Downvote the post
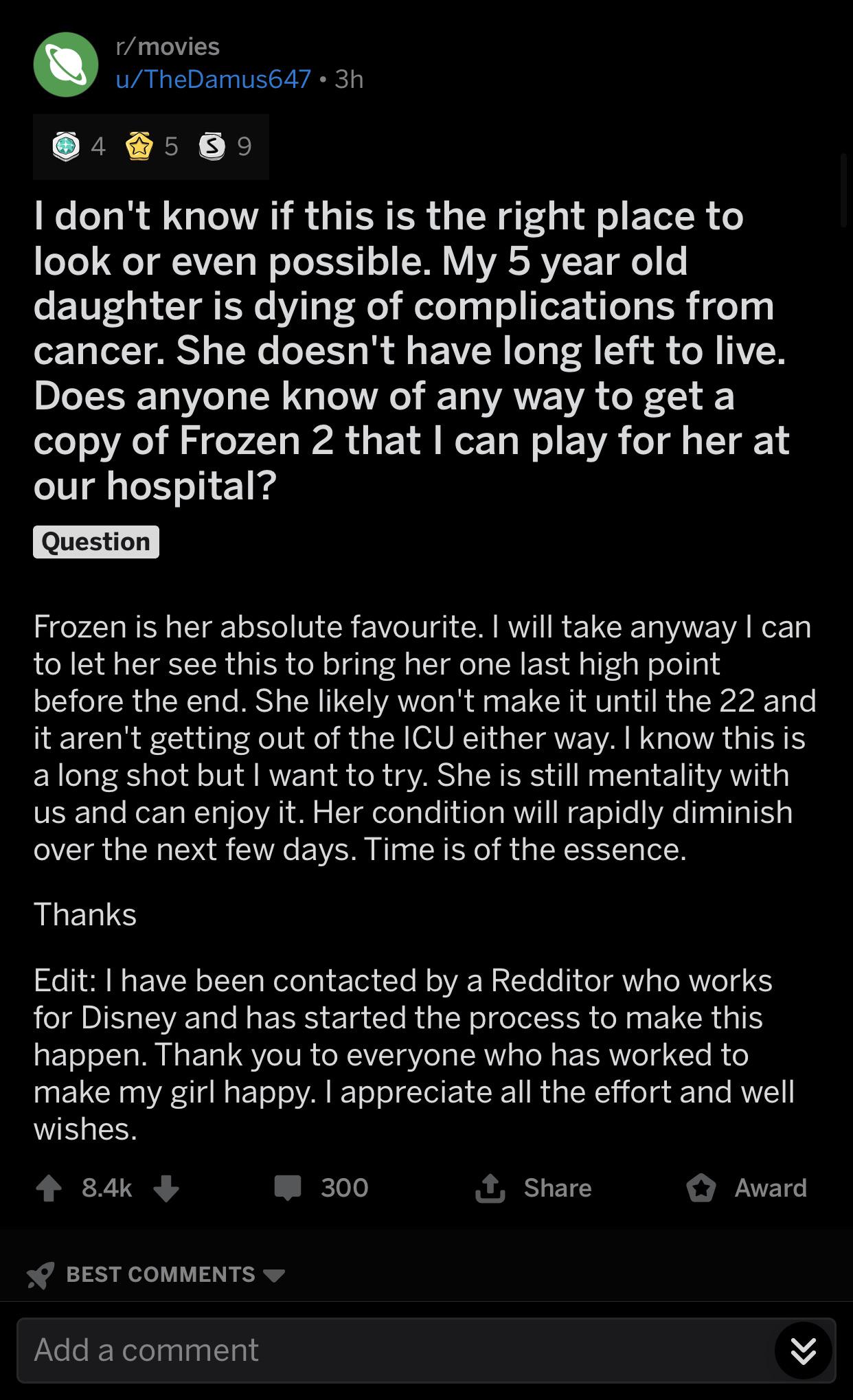The image size is (853, 1400). click(x=166, y=1189)
